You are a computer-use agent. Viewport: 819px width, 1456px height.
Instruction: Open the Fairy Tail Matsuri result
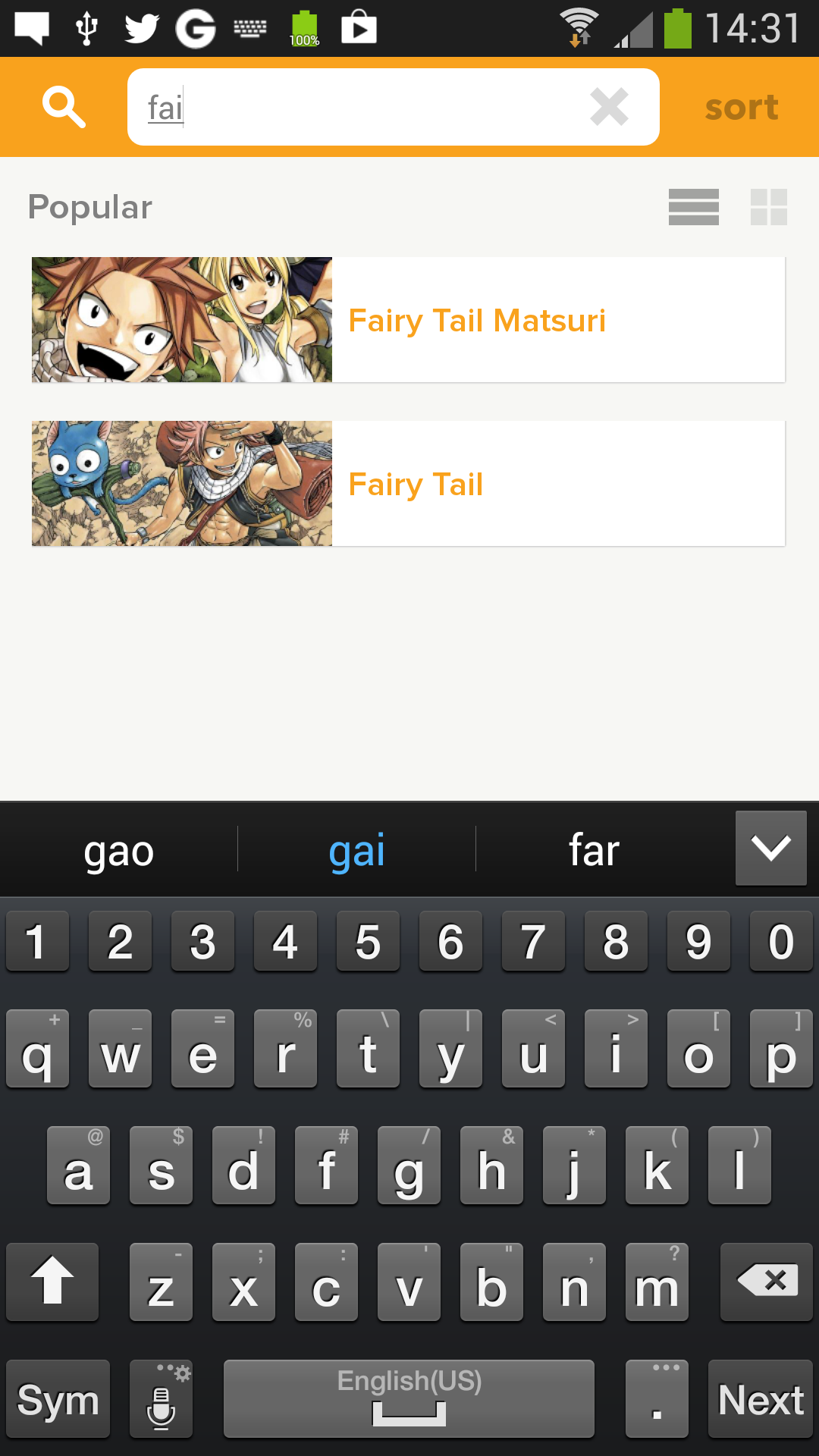408,319
